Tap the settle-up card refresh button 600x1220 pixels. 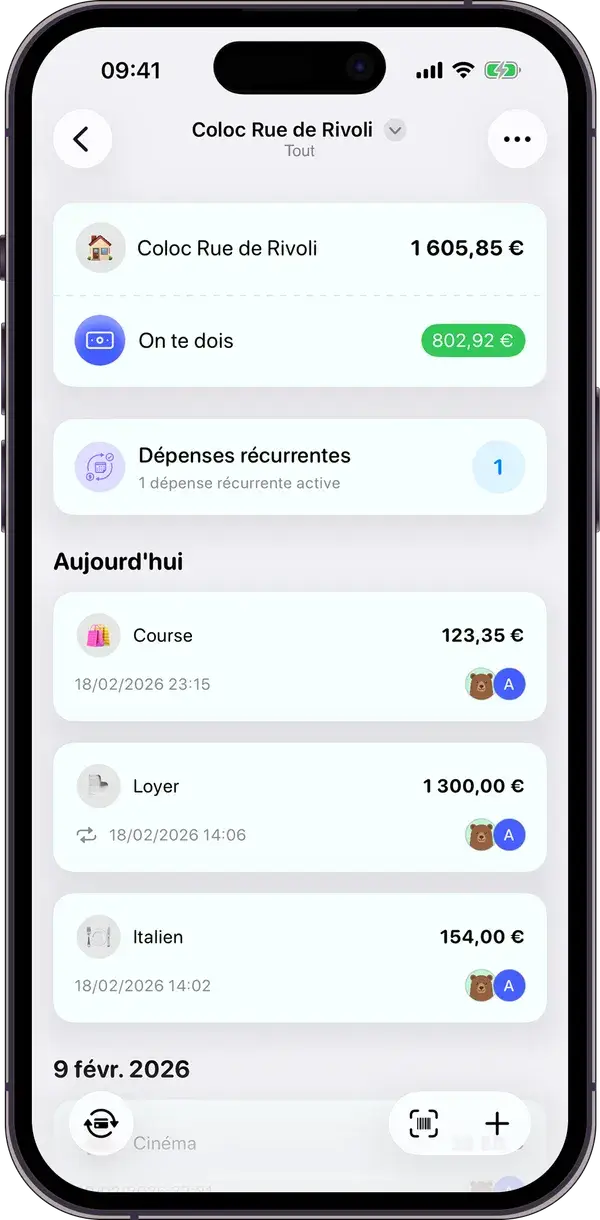(101, 1123)
